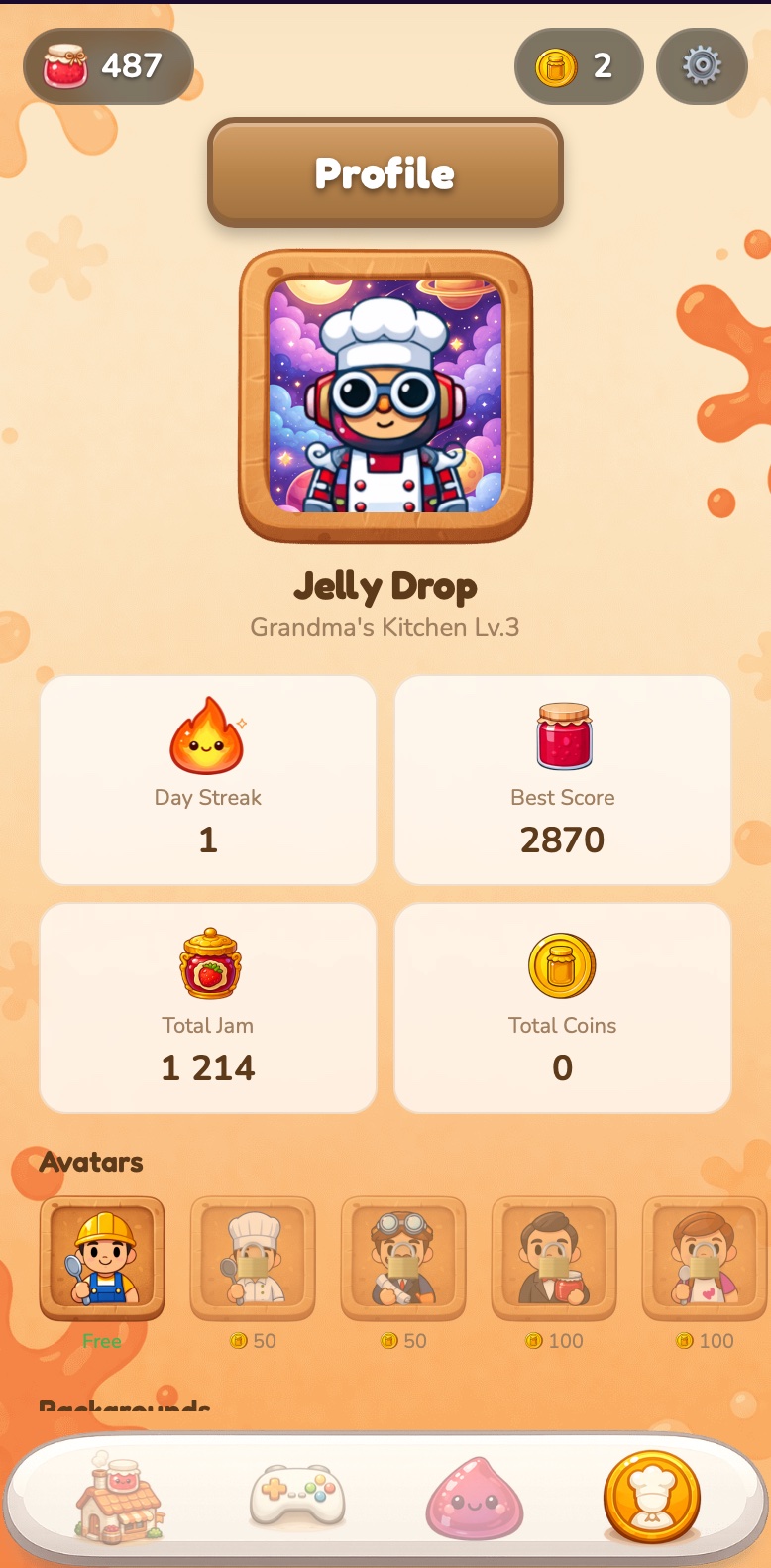Open the coin balance pill
This screenshot has height=1568, width=771.
(x=579, y=66)
